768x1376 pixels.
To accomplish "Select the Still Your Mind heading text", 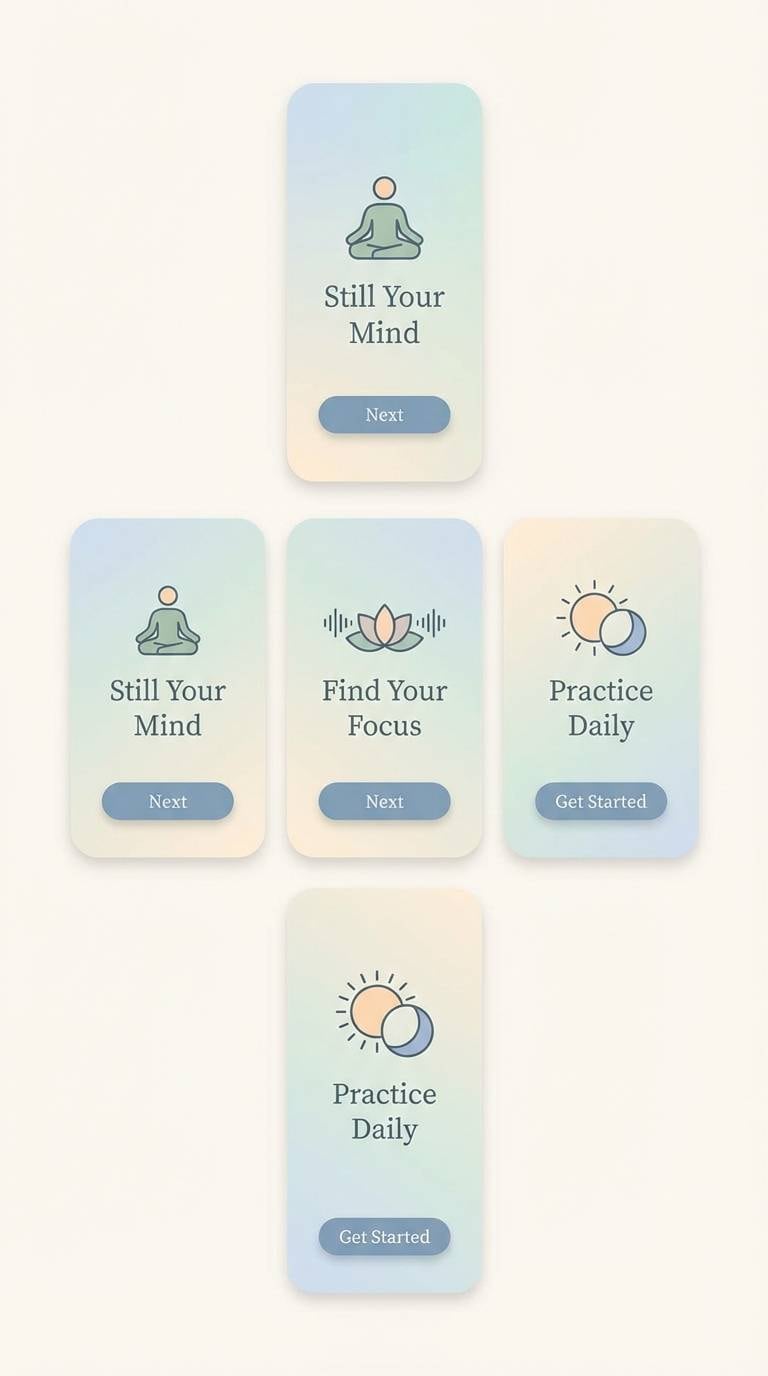I will 384,315.
